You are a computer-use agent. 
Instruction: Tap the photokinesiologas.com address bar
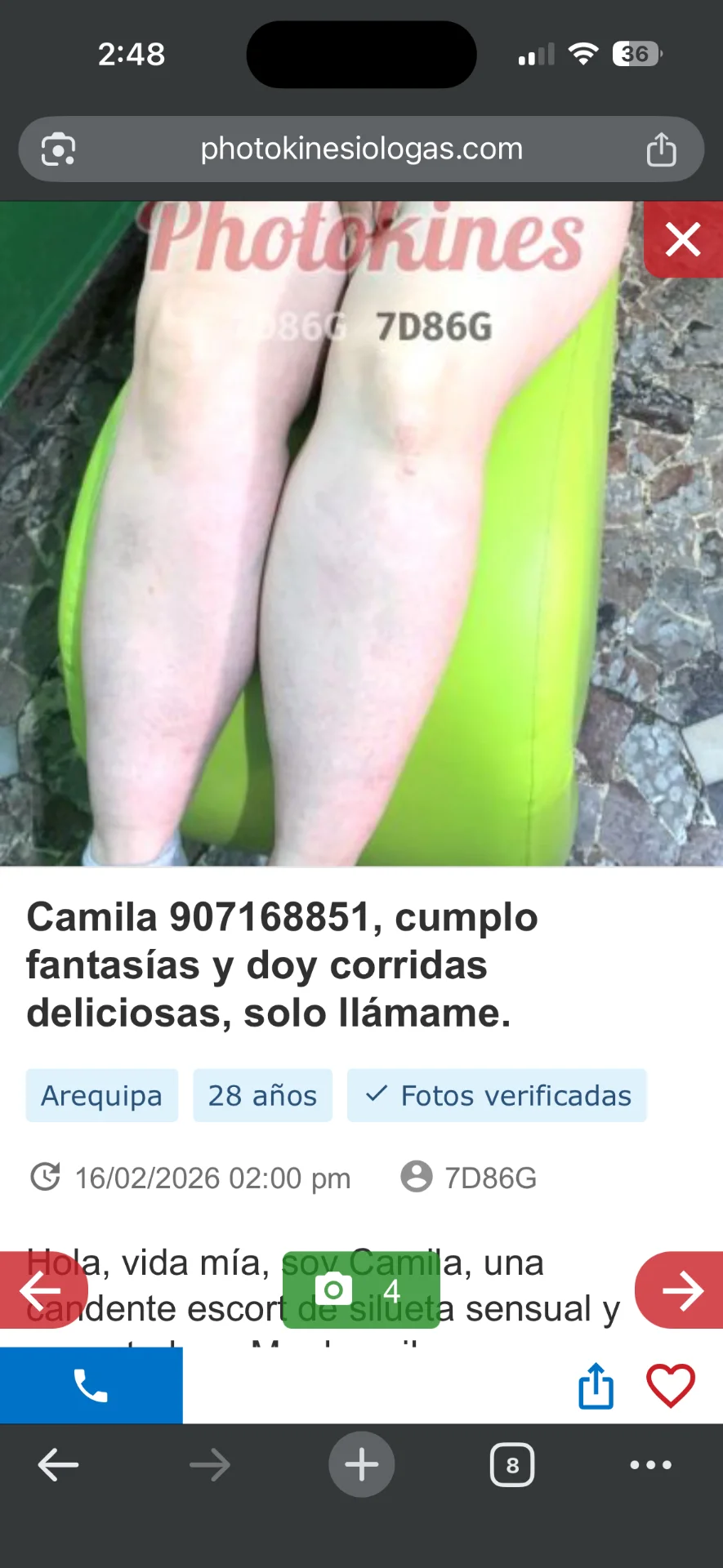click(x=361, y=149)
